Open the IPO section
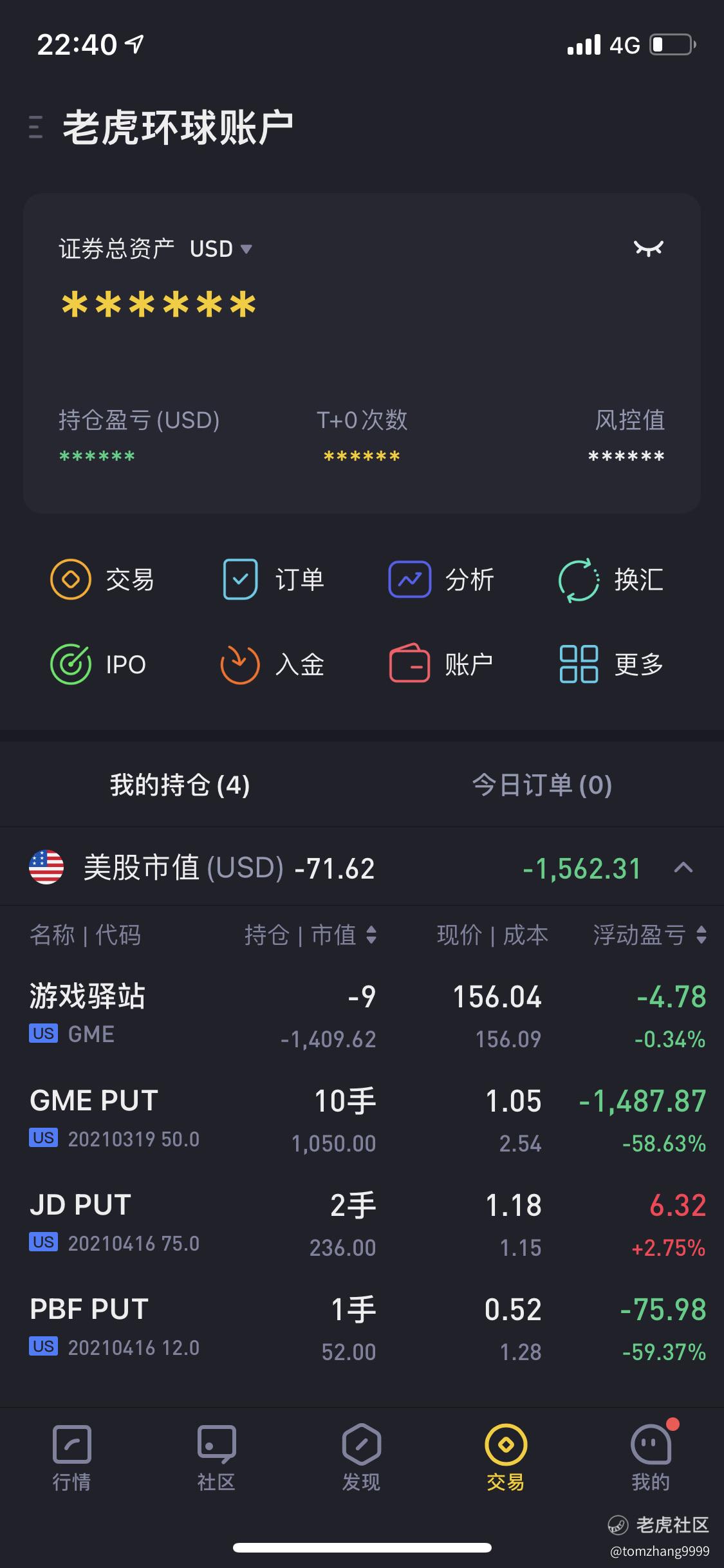 tap(98, 664)
